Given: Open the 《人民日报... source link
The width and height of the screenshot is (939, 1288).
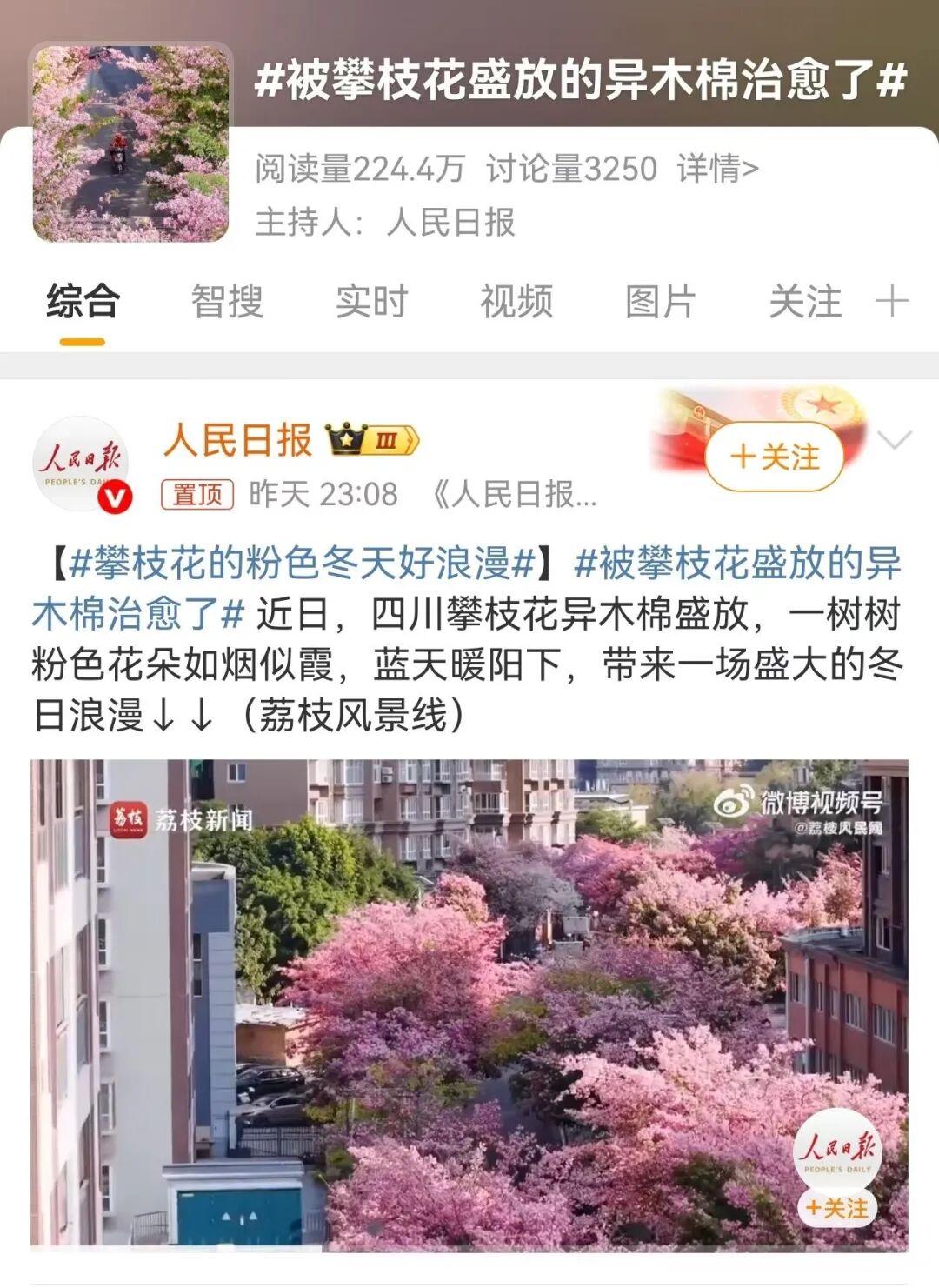Looking at the screenshot, I should [515, 494].
